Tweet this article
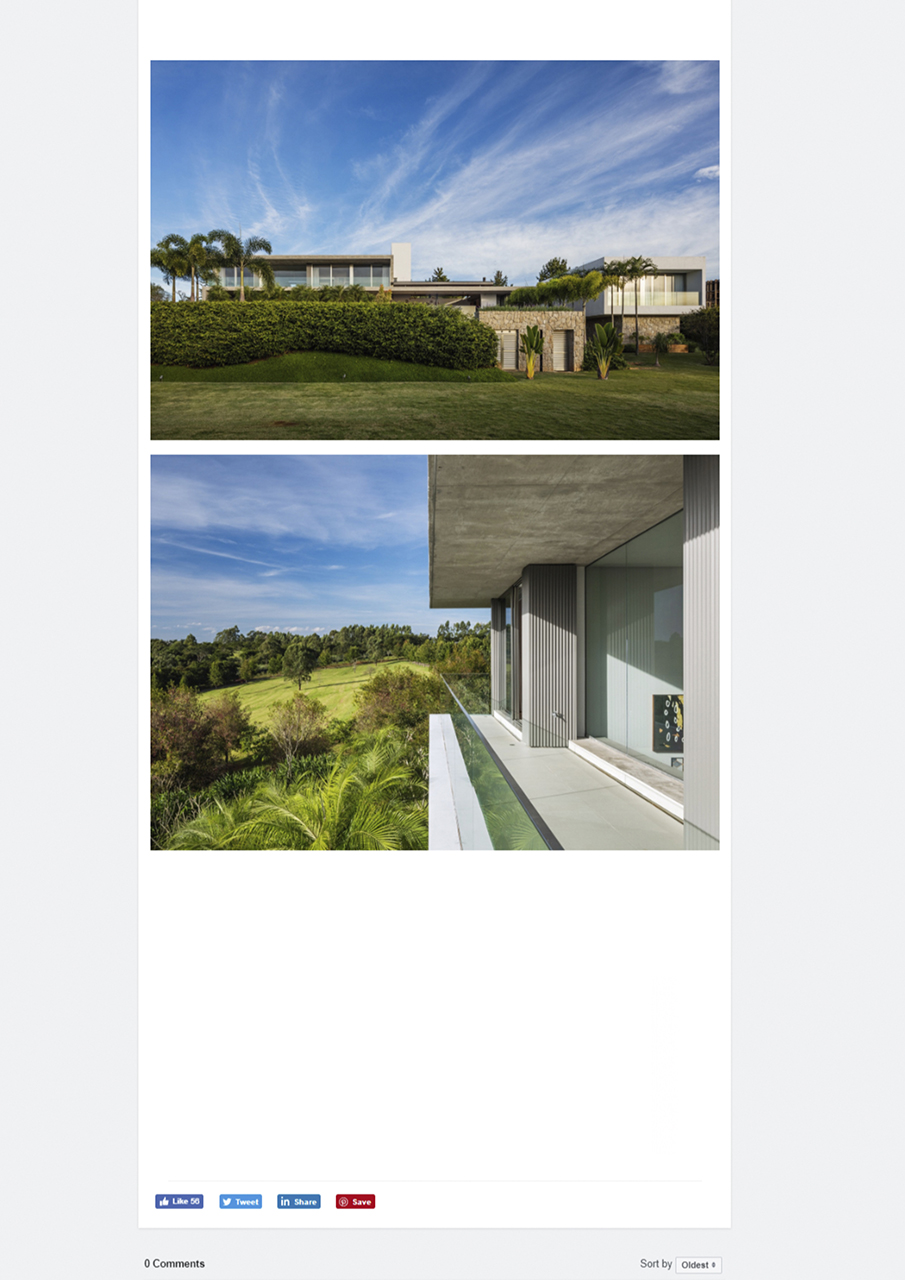 (240, 1201)
